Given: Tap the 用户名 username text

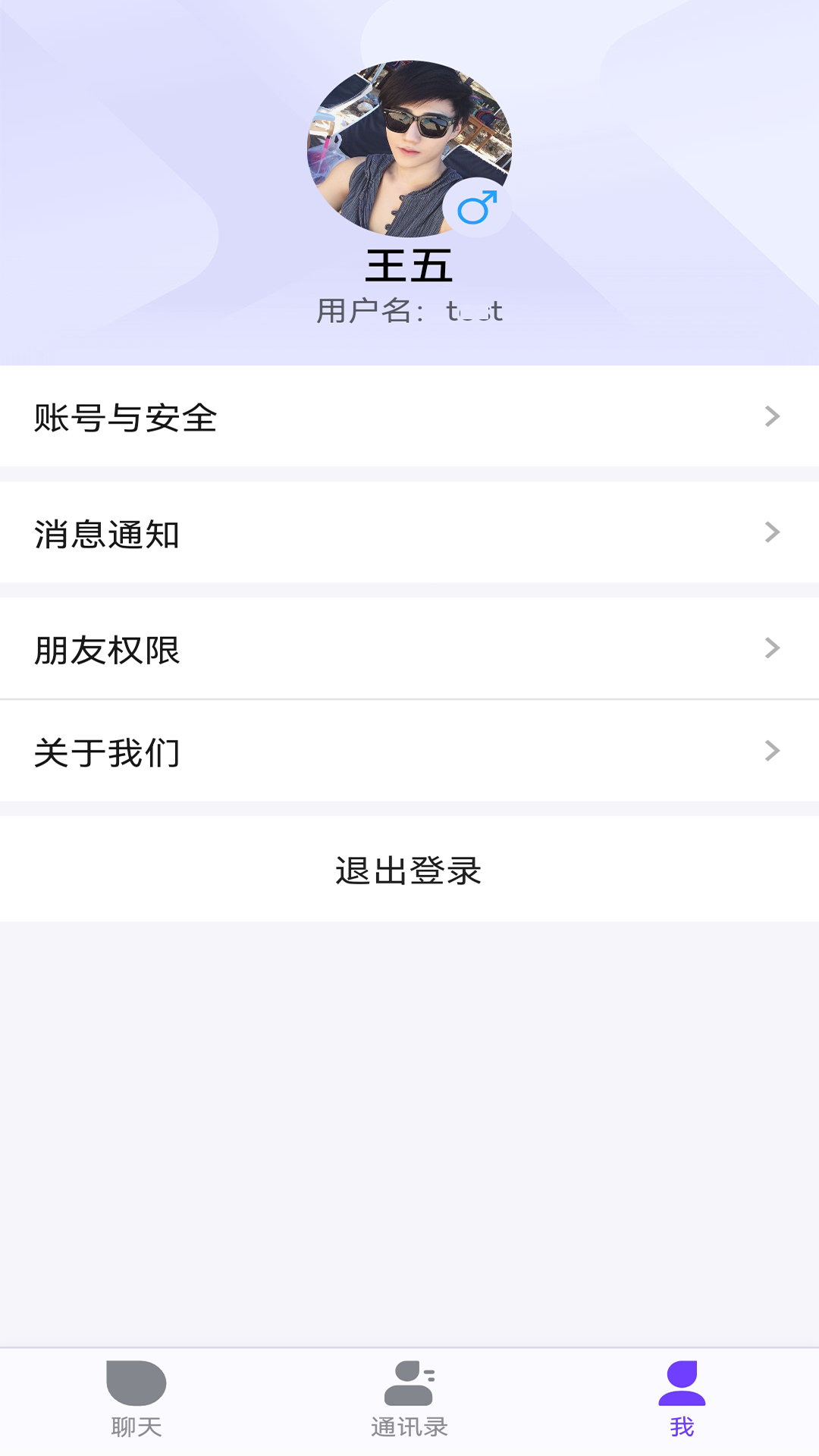Looking at the screenshot, I should [x=409, y=309].
